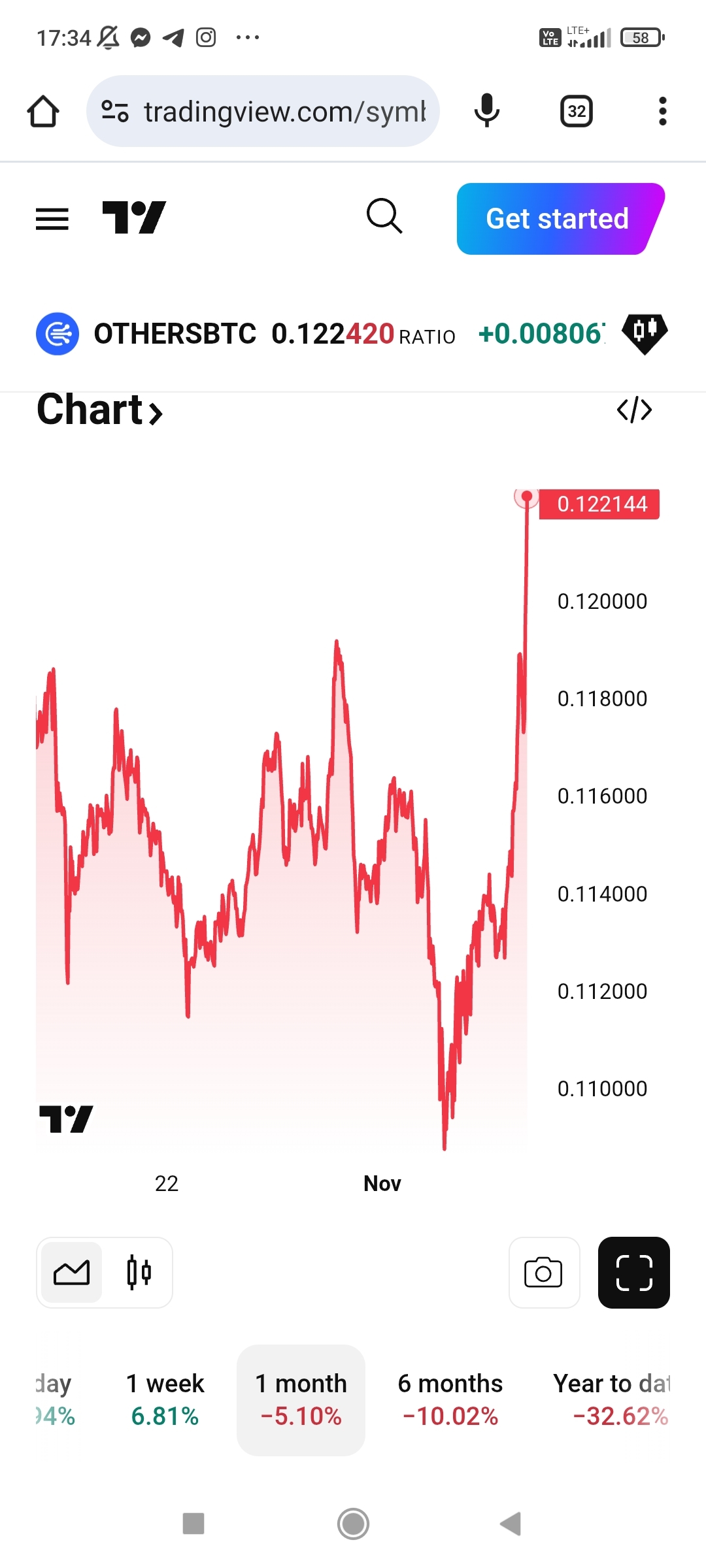Select the Year to date range
Image resolution: width=706 pixels, height=1568 pixels.
tap(612, 1399)
